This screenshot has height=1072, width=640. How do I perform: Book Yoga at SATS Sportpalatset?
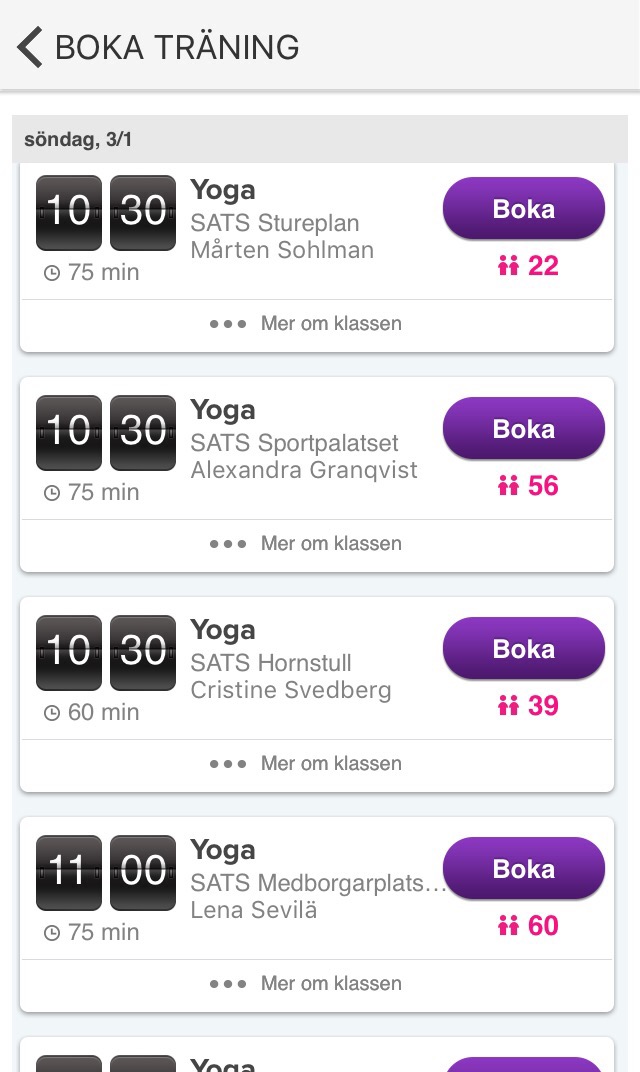tap(523, 429)
